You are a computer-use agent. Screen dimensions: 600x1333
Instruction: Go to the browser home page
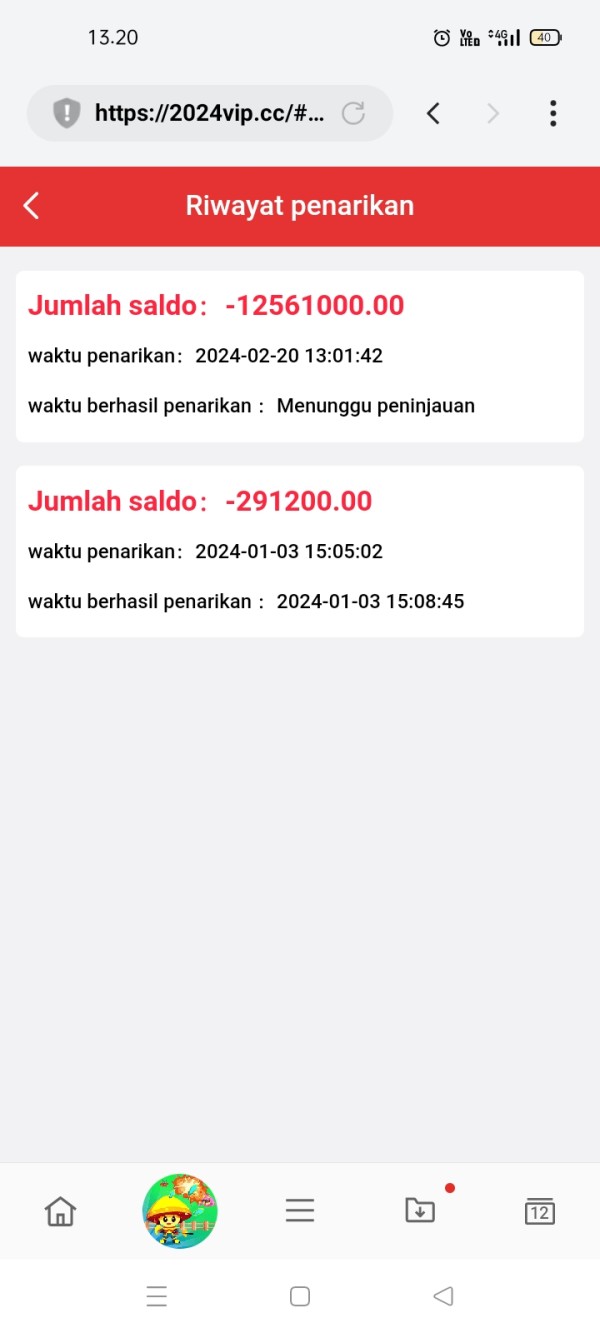[60, 1211]
